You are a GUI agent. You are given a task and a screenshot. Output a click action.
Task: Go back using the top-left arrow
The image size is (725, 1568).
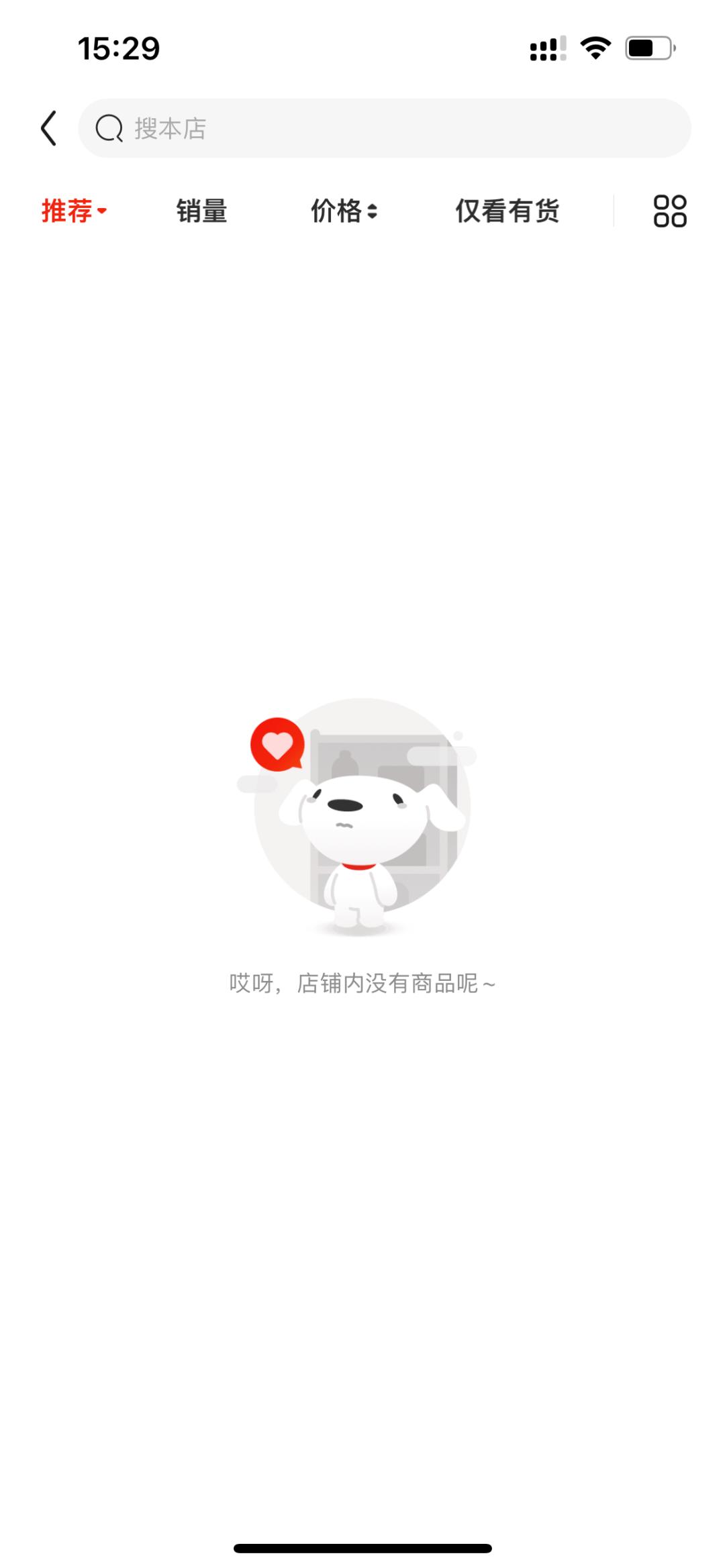[x=48, y=128]
